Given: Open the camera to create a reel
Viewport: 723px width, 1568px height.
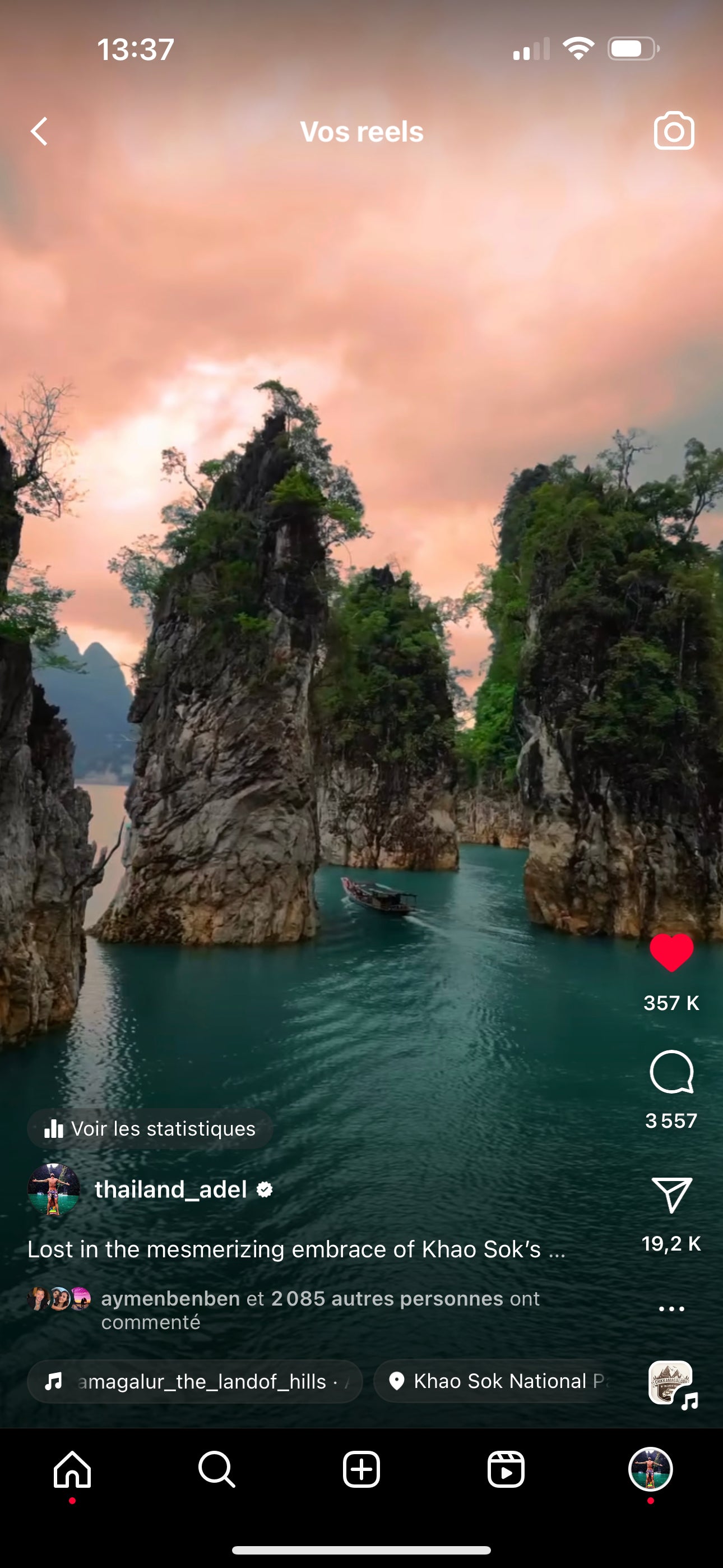Looking at the screenshot, I should pos(674,131).
